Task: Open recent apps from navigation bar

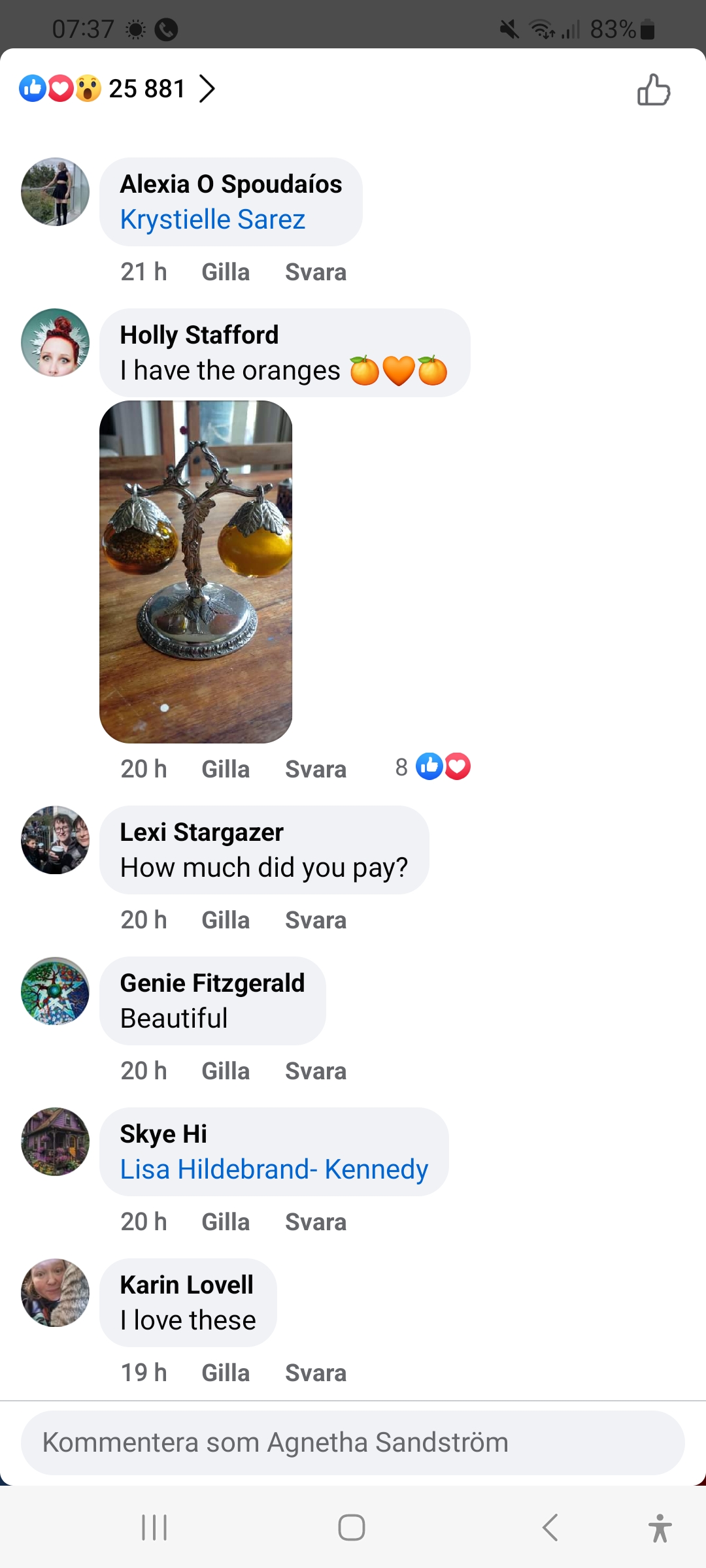Action: pos(155,1527)
